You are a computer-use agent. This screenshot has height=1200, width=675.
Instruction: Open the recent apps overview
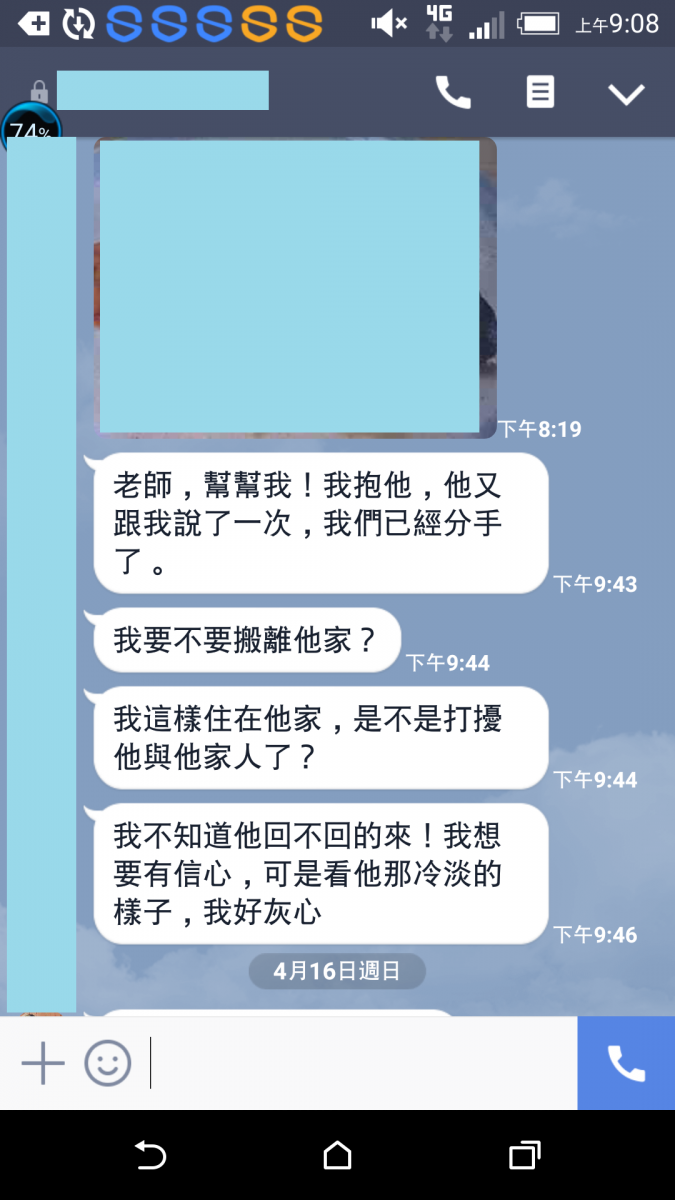[x=524, y=1156]
